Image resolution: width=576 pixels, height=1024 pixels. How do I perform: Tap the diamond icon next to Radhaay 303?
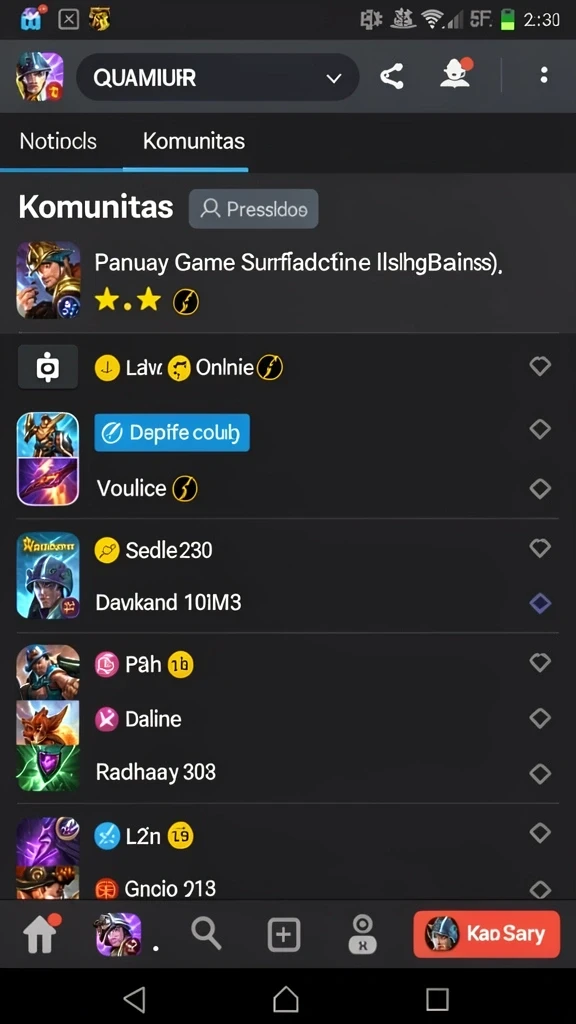pos(540,774)
